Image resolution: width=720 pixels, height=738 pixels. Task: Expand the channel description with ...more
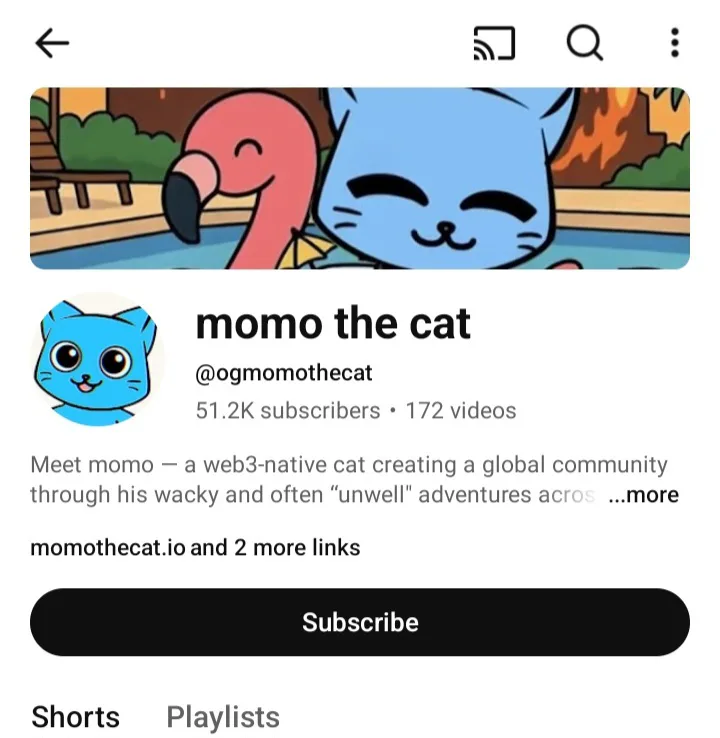[x=644, y=495]
